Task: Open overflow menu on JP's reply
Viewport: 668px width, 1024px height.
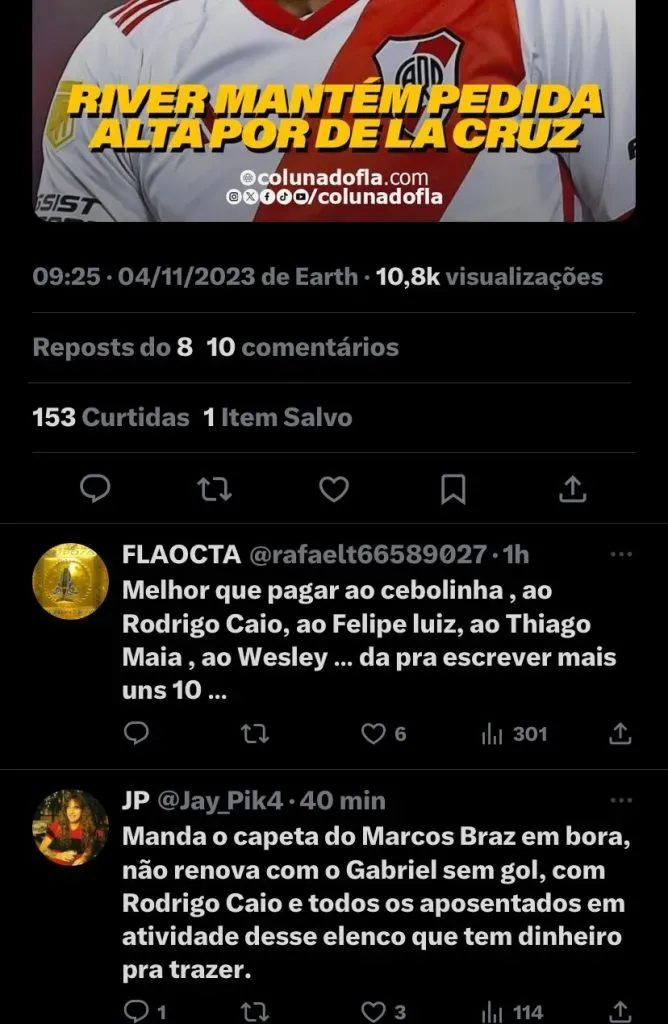Action: 621,801
